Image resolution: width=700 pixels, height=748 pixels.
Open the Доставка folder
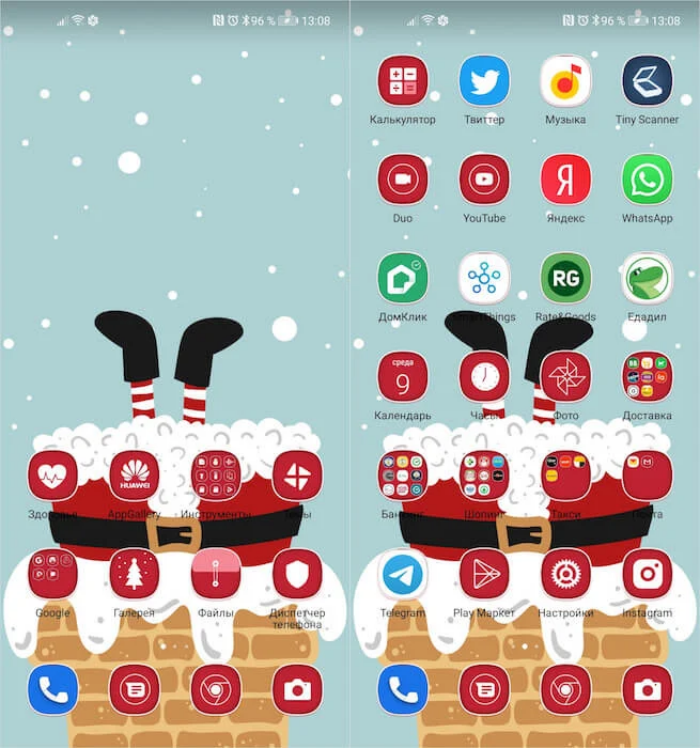click(x=647, y=377)
